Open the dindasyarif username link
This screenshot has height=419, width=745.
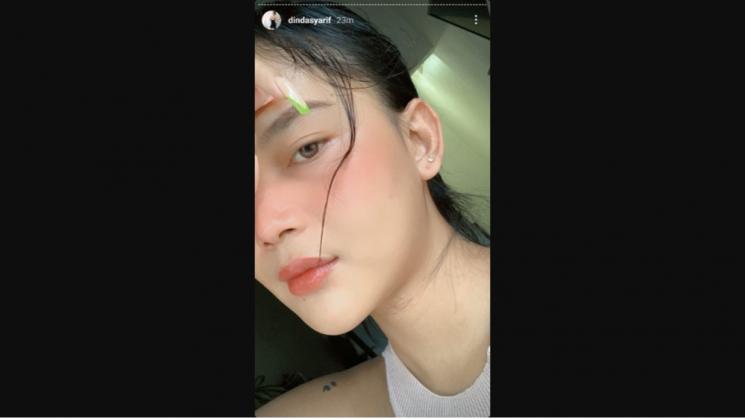pos(309,19)
